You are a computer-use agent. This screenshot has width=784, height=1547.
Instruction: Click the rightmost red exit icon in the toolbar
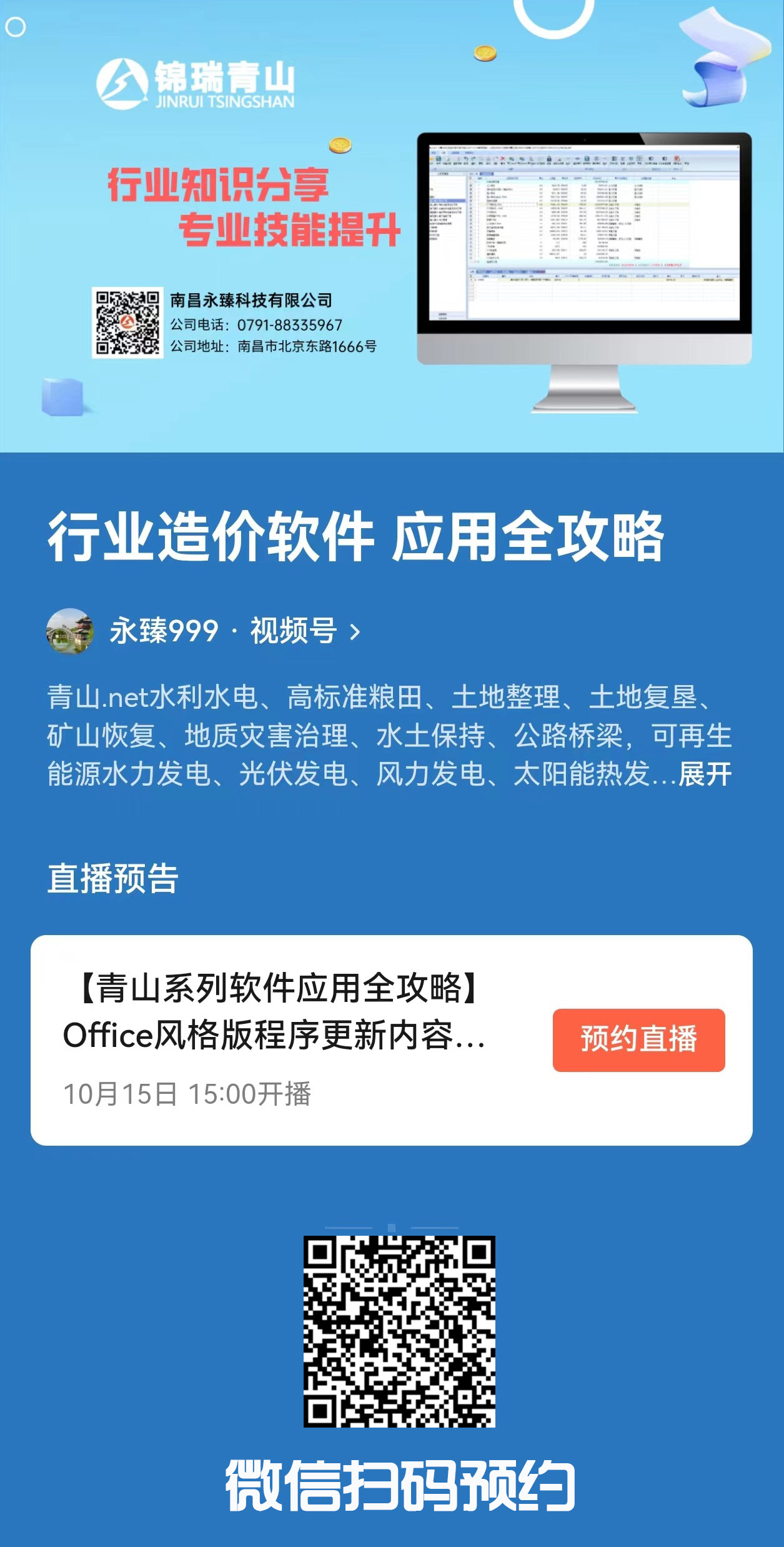(677, 158)
